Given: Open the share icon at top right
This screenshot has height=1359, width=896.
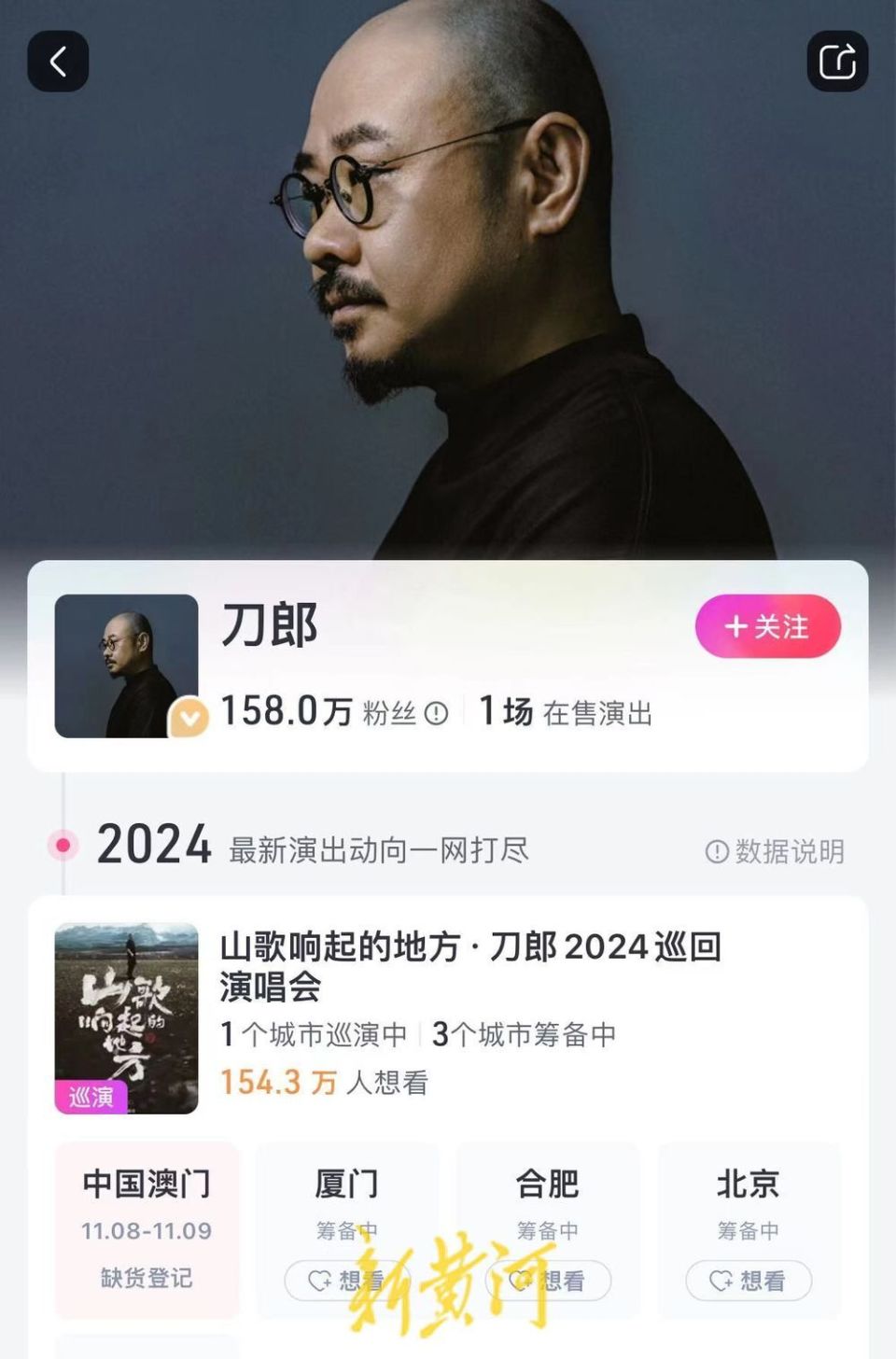Looking at the screenshot, I should point(838,62).
